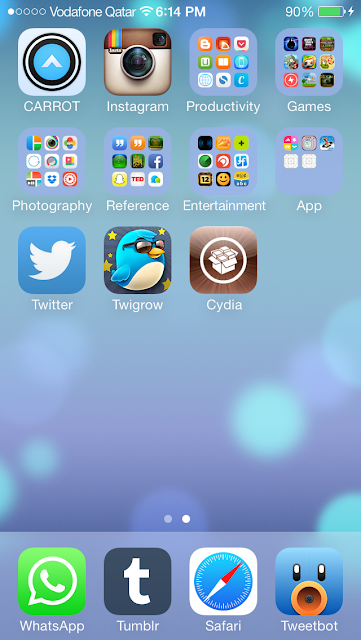Tap the home screen page indicator dots
Viewport: 361px width, 640px height.
[177, 519]
